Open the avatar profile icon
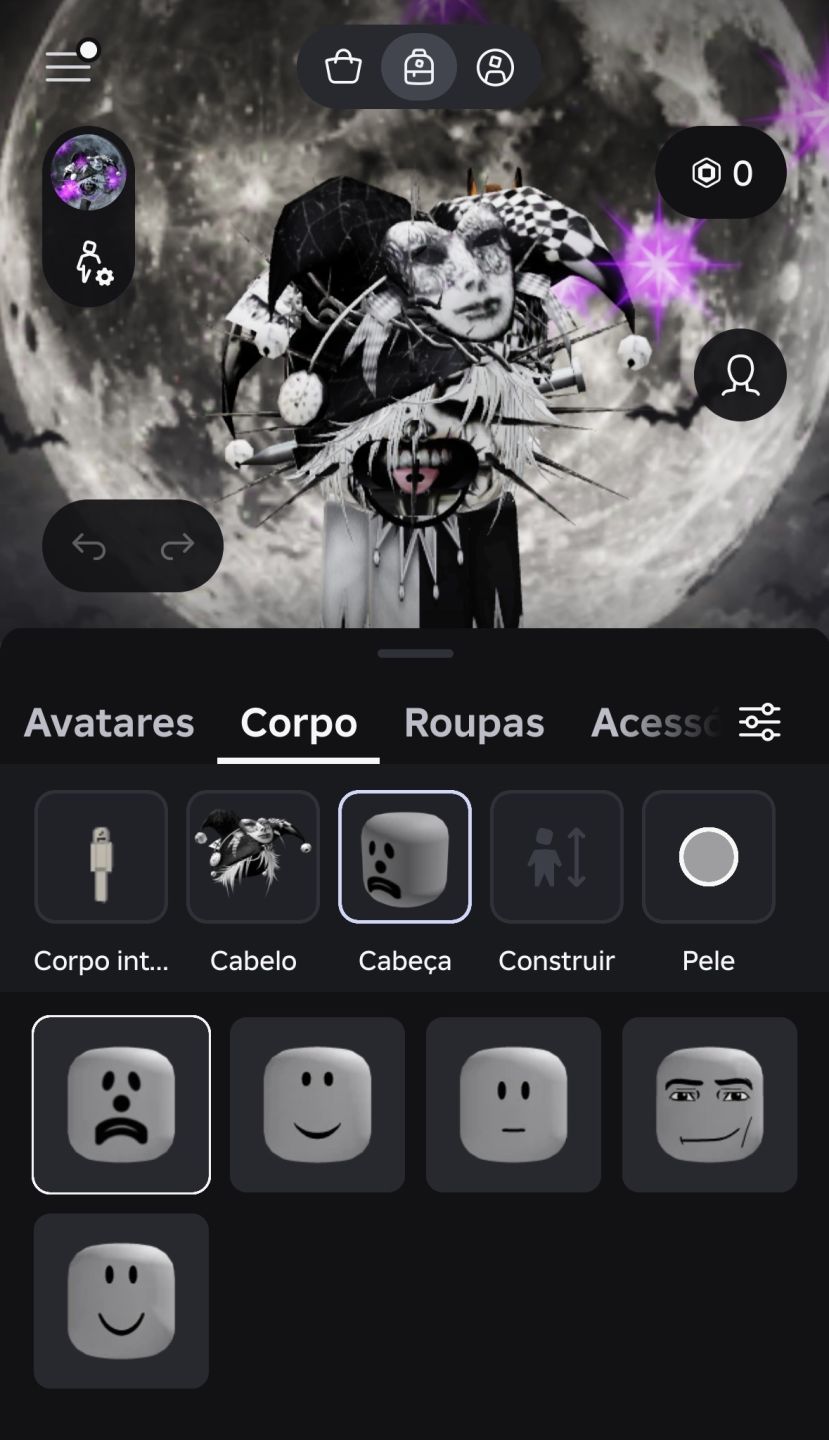This screenshot has width=829, height=1440. tap(495, 67)
